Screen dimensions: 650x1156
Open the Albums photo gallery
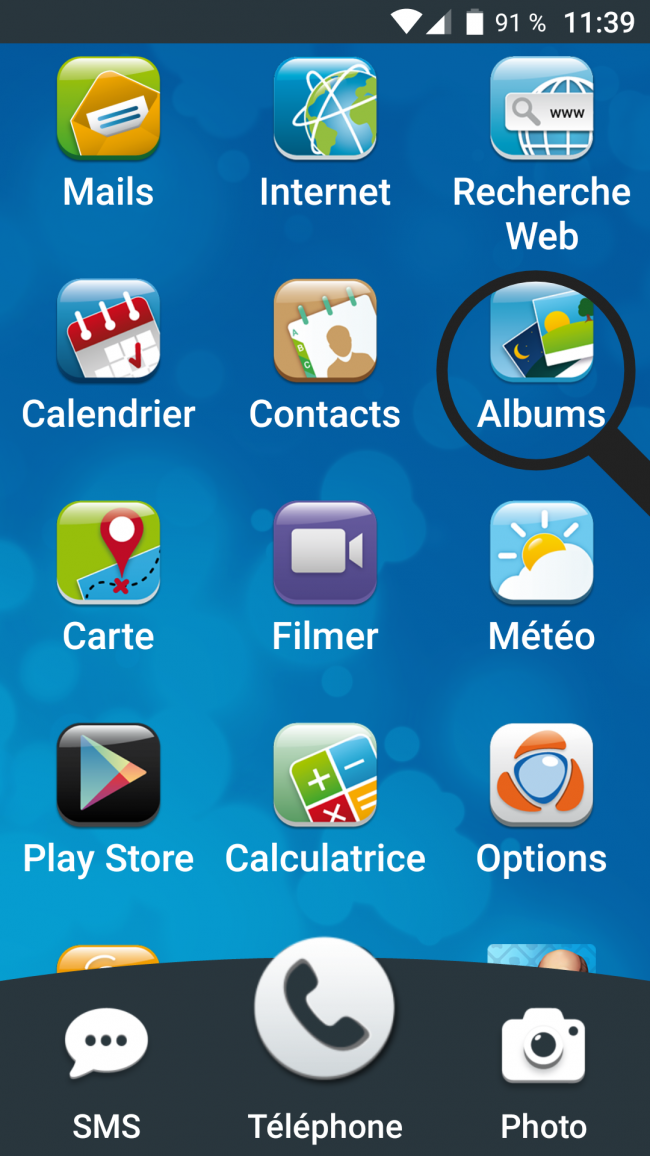[x=541, y=331]
